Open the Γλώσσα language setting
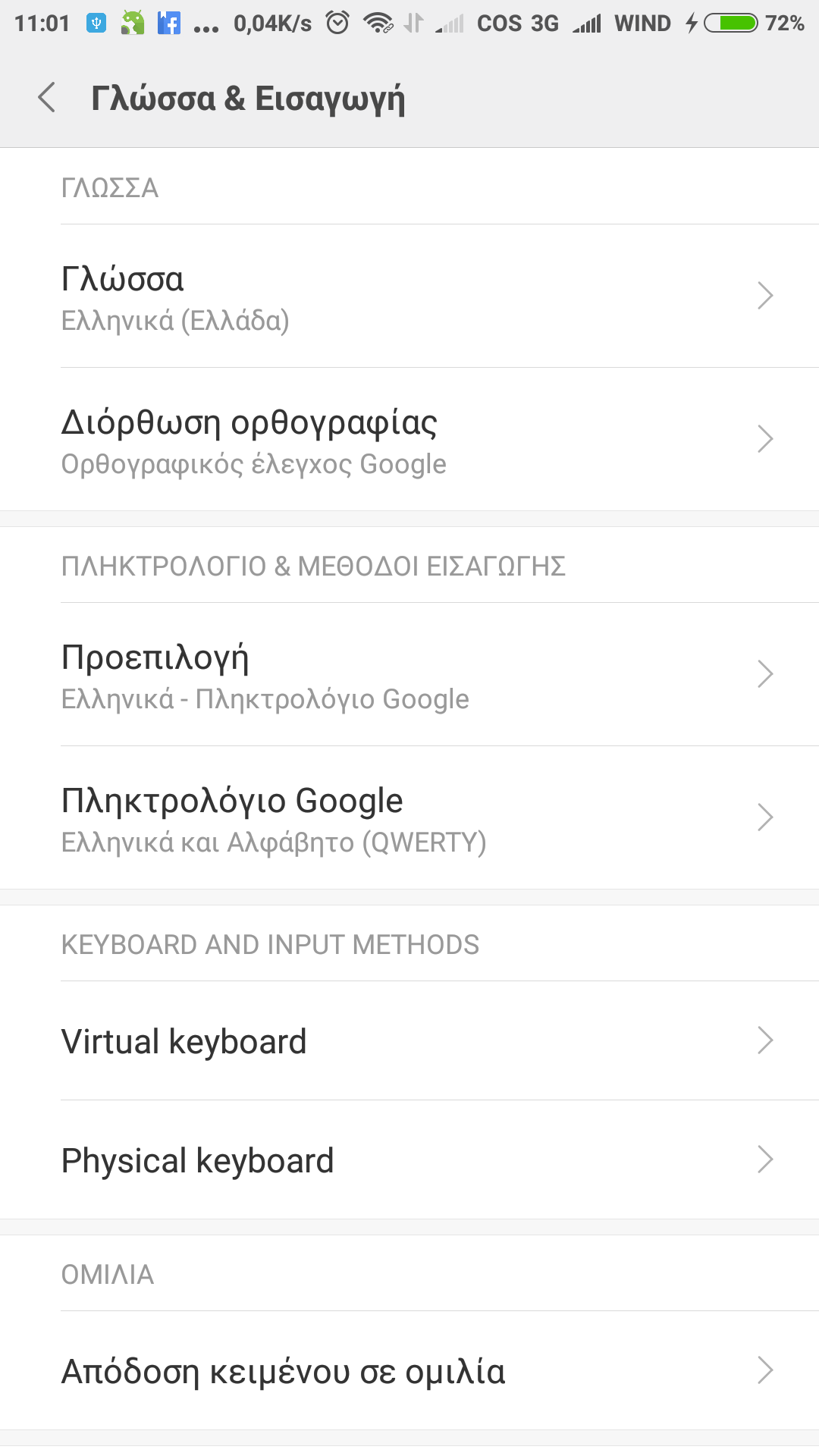 tap(409, 297)
